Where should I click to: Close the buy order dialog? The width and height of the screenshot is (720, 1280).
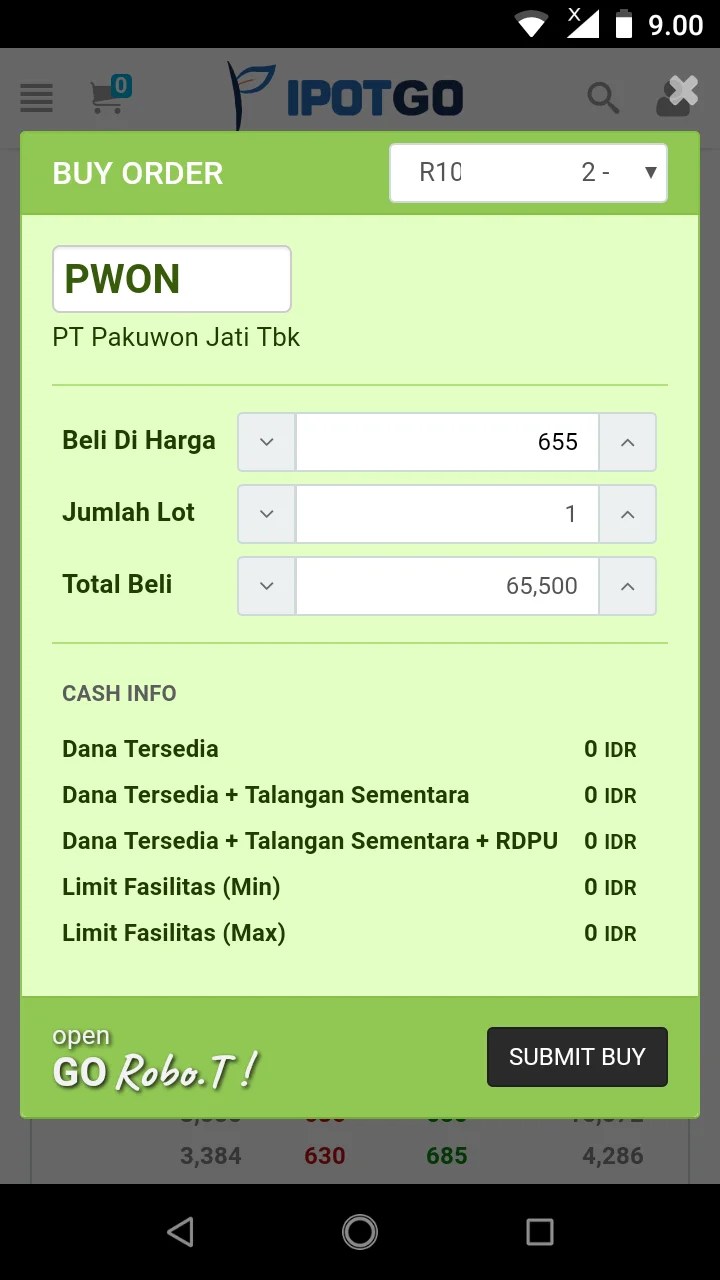[x=683, y=92]
